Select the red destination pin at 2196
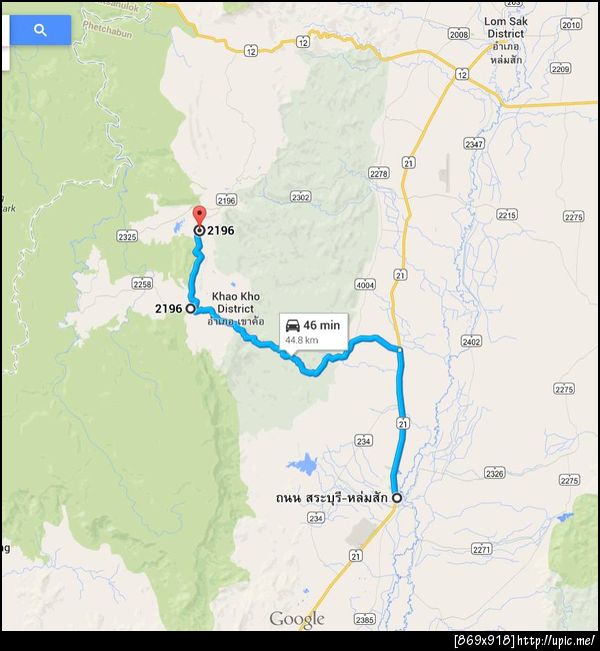Screen dimensions: 600x651 pos(198,215)
